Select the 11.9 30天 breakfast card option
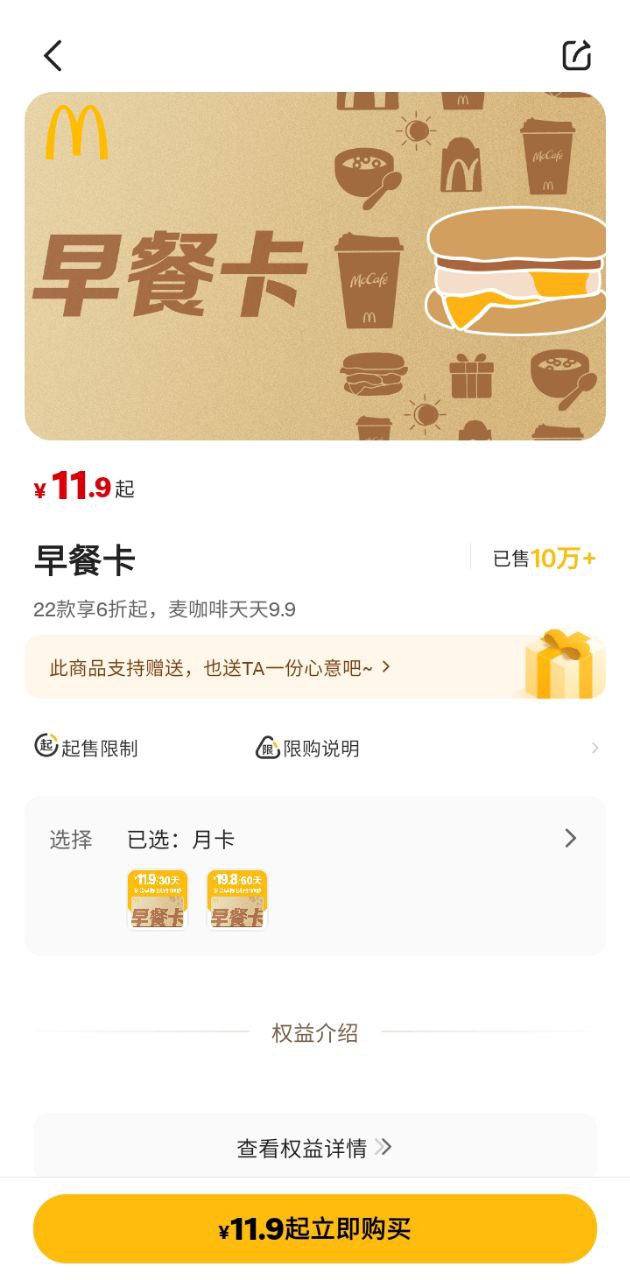 (157, 899)
